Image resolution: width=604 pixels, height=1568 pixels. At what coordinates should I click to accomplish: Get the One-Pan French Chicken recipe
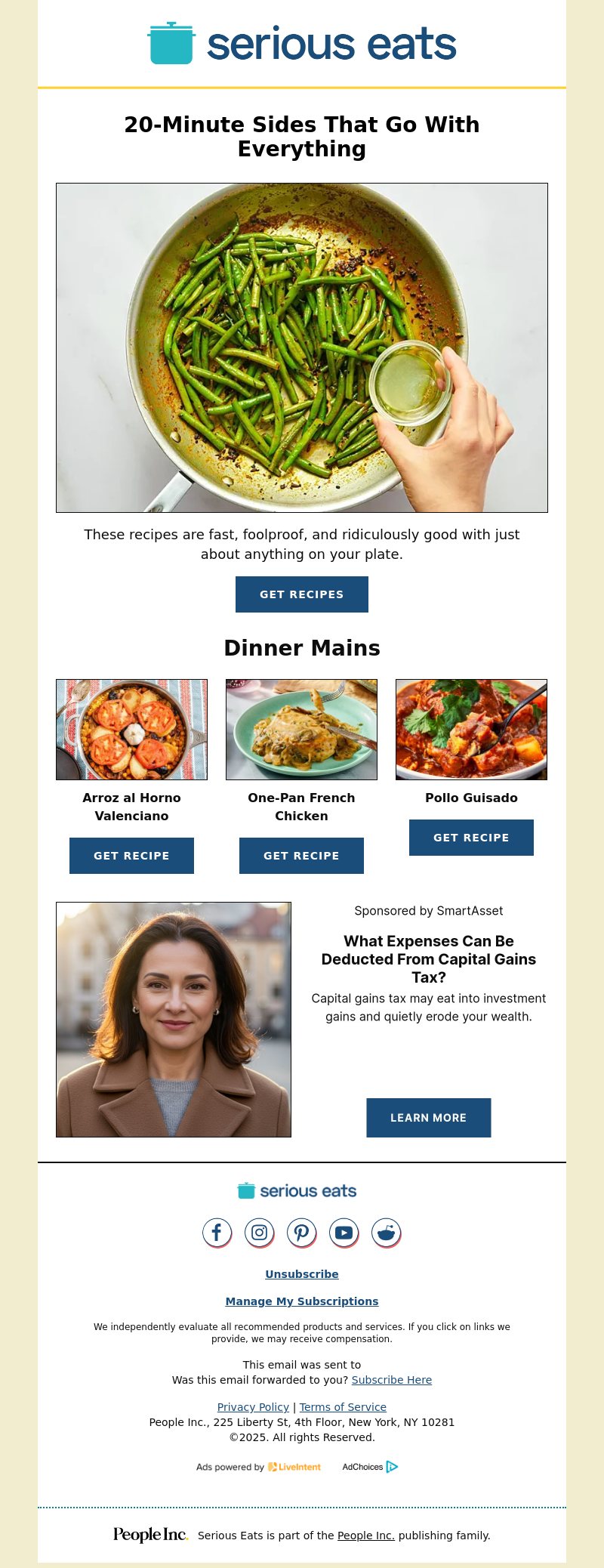[301, 856]
